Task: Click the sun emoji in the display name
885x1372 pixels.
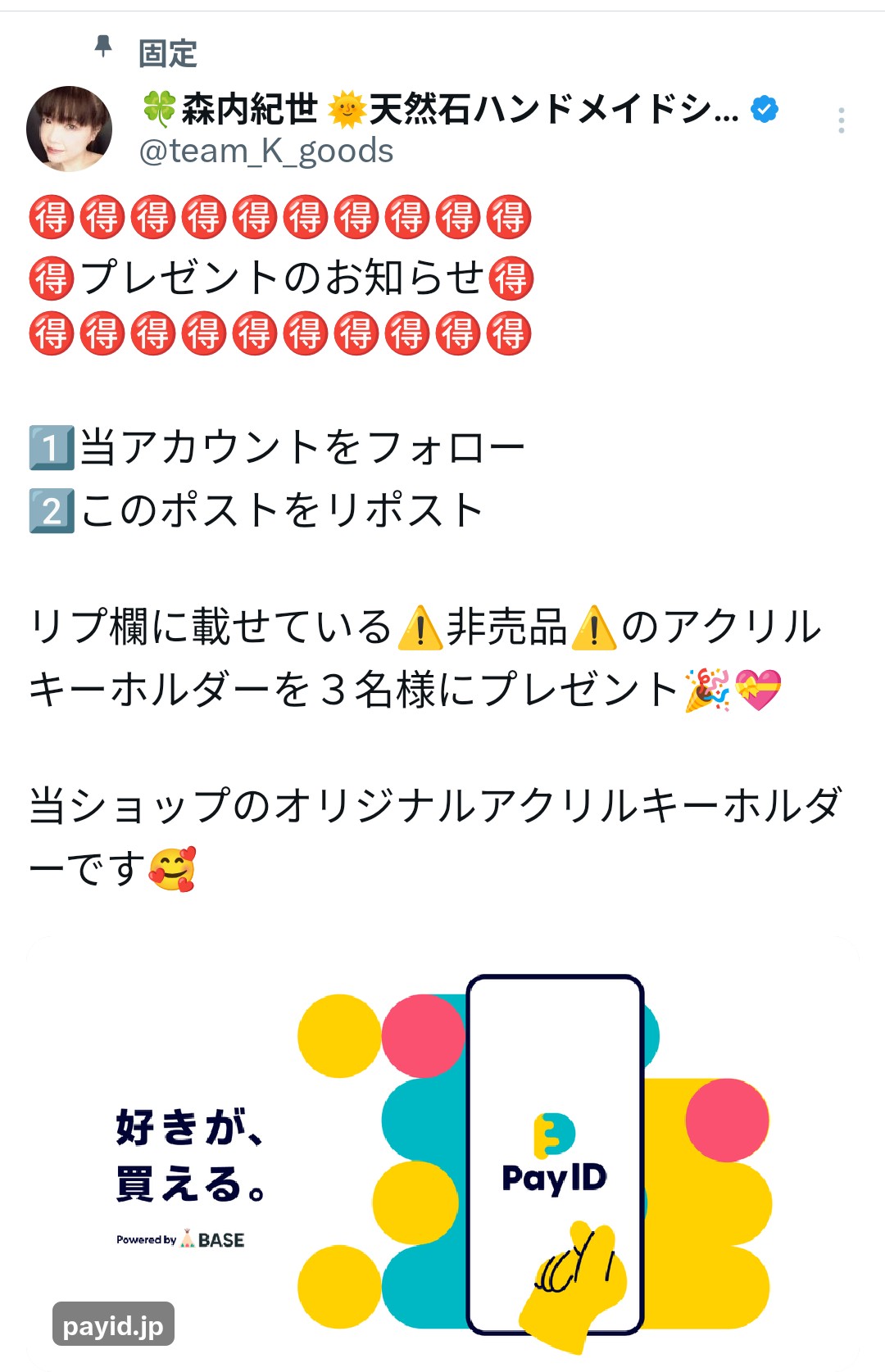Action: pos(348,109)
